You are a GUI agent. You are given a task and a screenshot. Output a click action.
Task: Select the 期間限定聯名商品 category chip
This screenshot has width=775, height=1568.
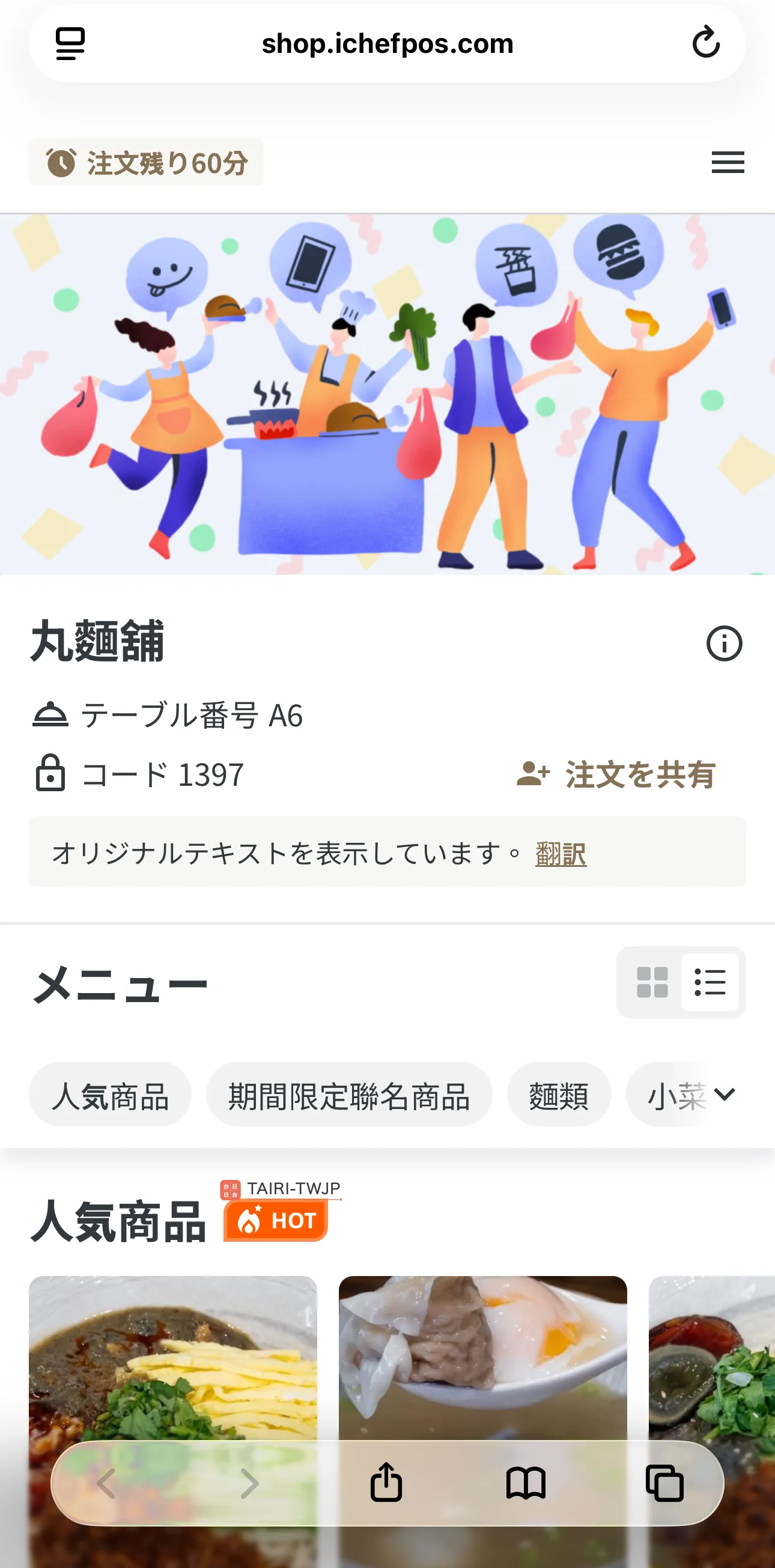[x=349, y=1096]
